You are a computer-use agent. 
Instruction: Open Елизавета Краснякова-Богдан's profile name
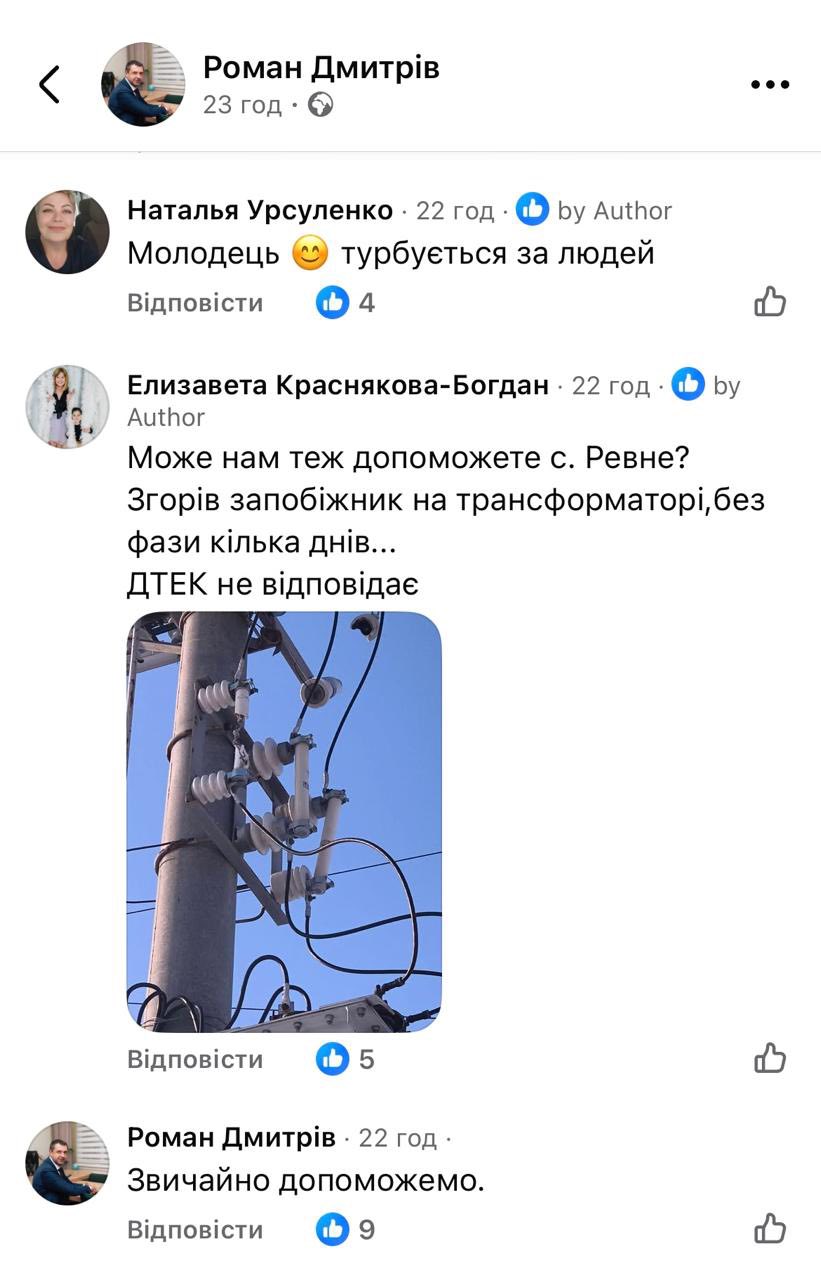[338, 386]
